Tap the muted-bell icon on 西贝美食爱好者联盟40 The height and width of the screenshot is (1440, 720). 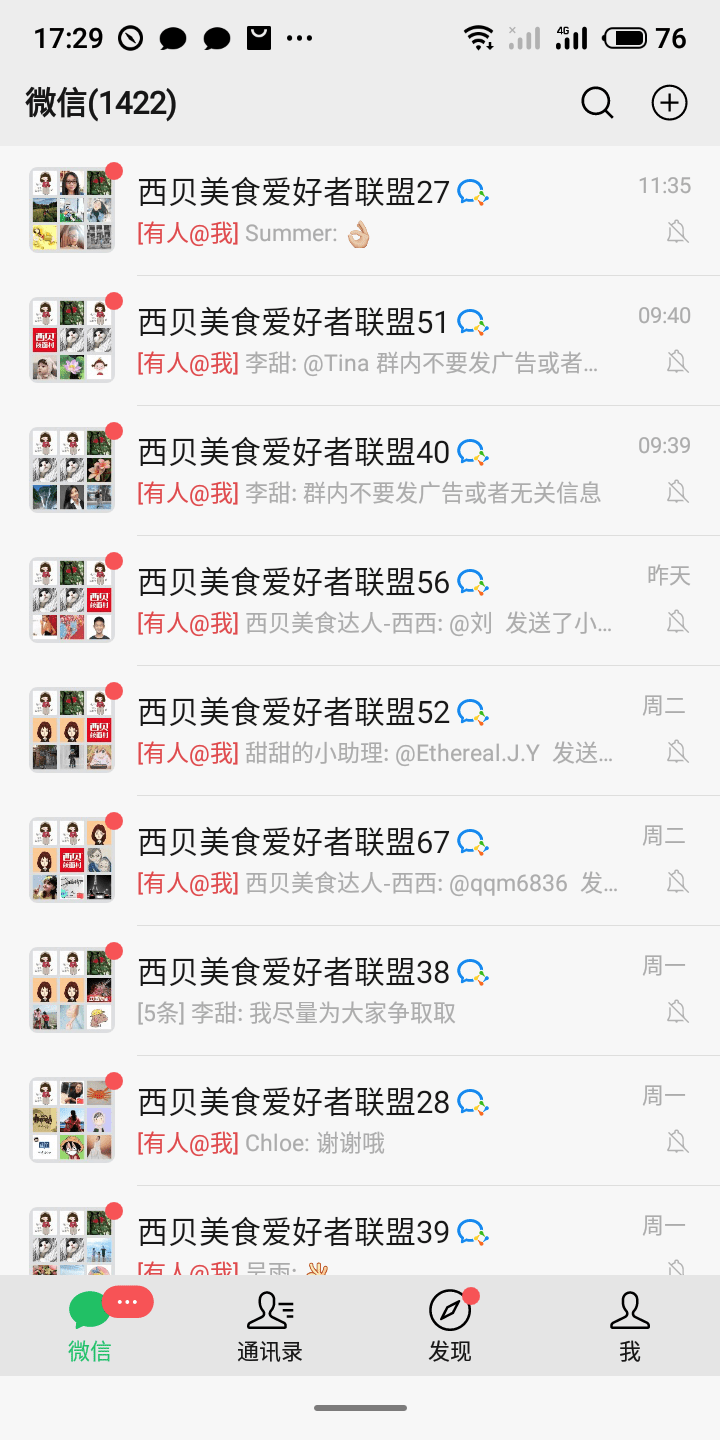point(677,492)
